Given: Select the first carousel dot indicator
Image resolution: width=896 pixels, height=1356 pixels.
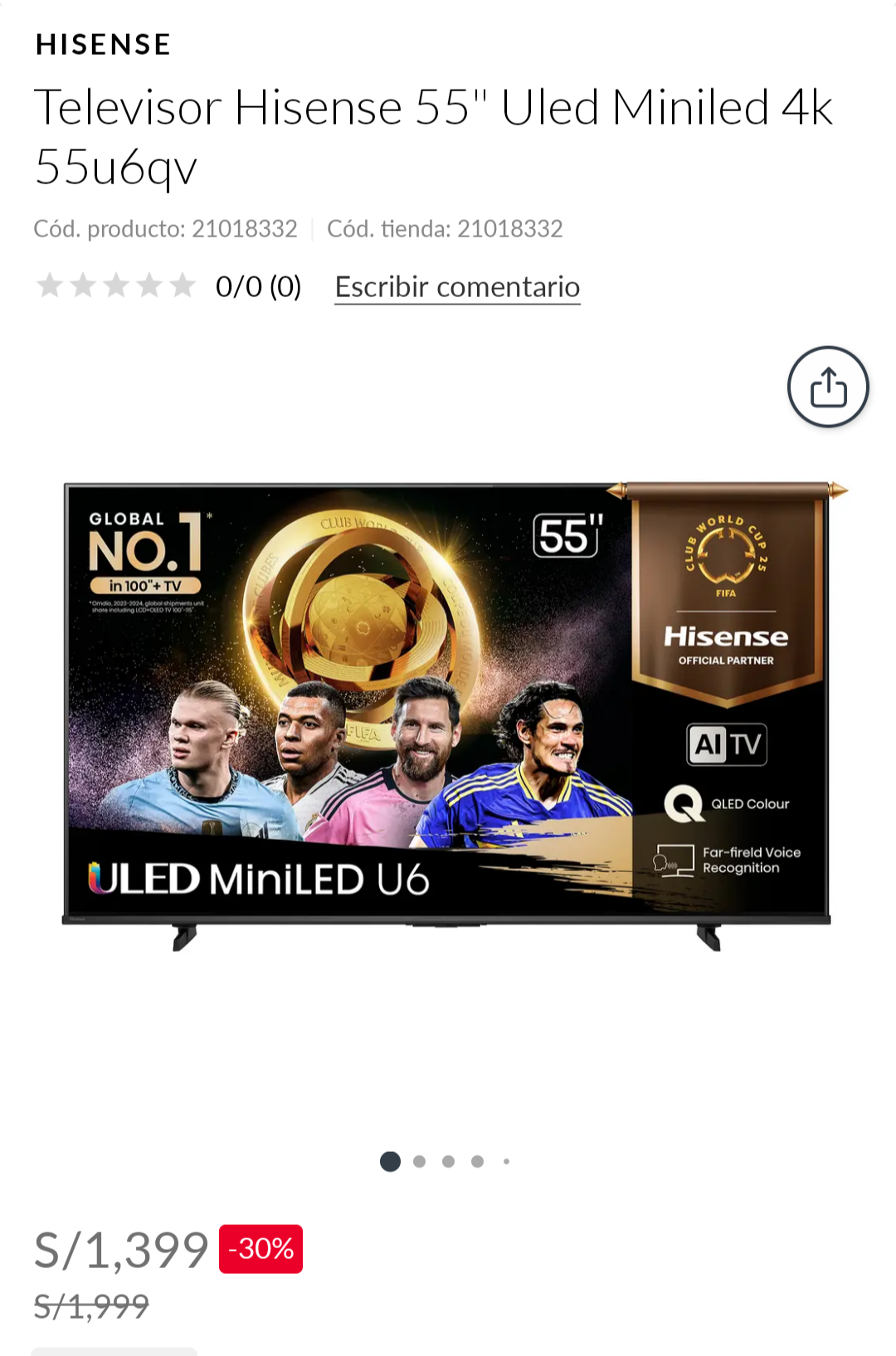Looking at the screenshot, I should pyautogui.click(x=389, y=1161).
